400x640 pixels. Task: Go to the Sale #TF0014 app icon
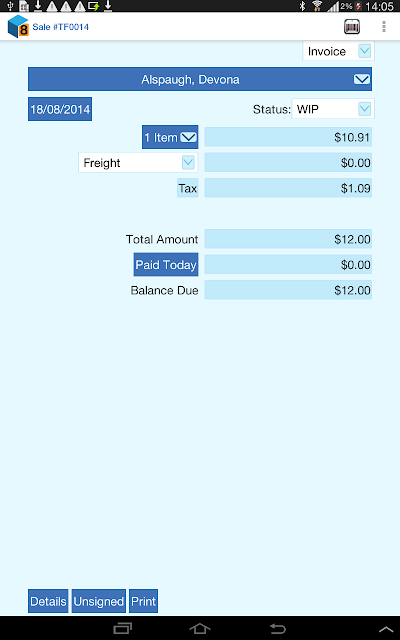tap(18, 27)
